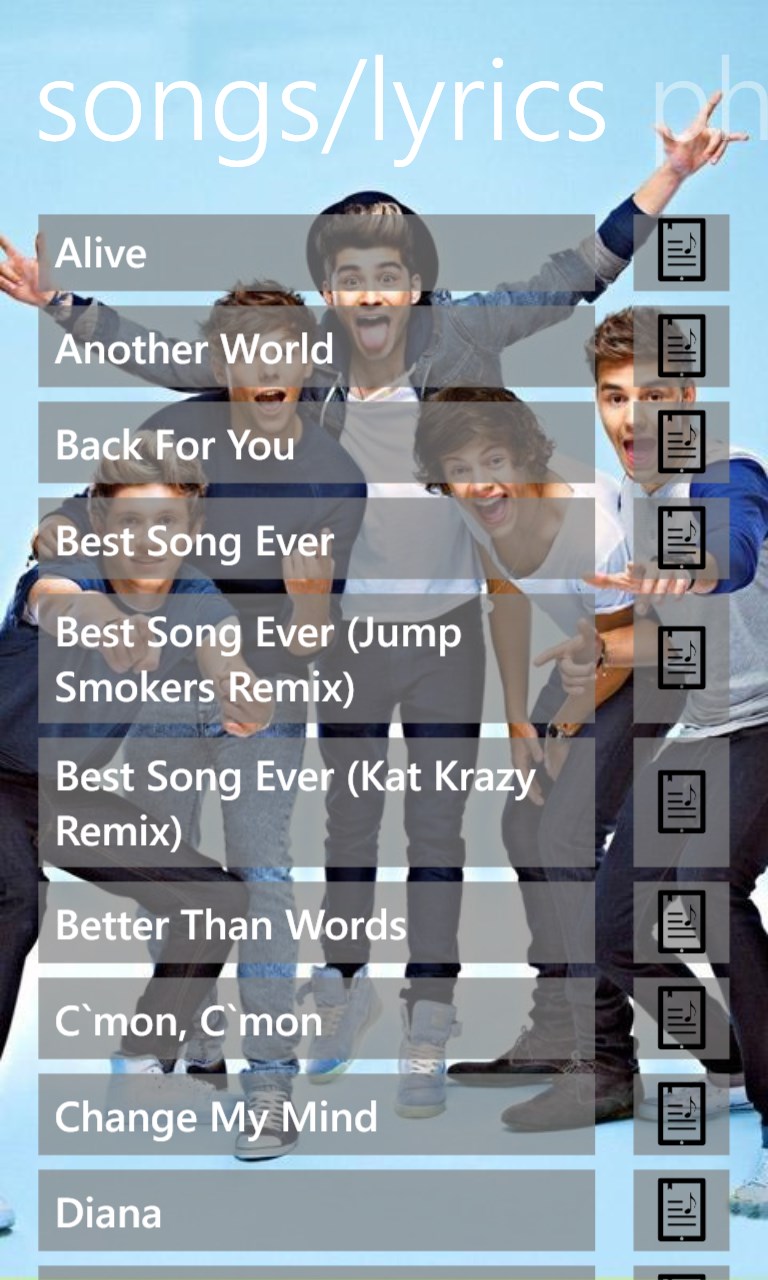Choose Change My Mind

tap(316, 1116)
